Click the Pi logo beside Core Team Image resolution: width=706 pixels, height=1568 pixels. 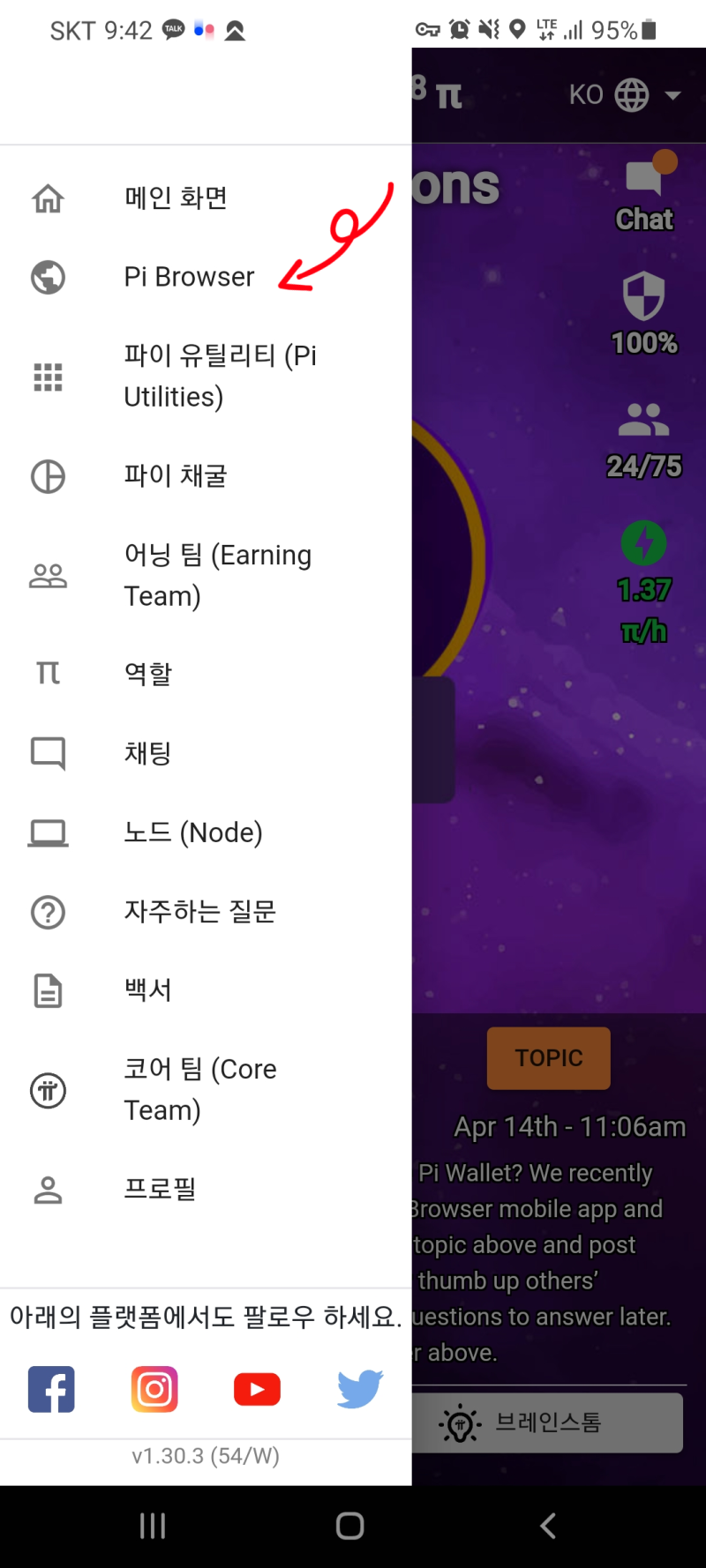coord(47,1091)
